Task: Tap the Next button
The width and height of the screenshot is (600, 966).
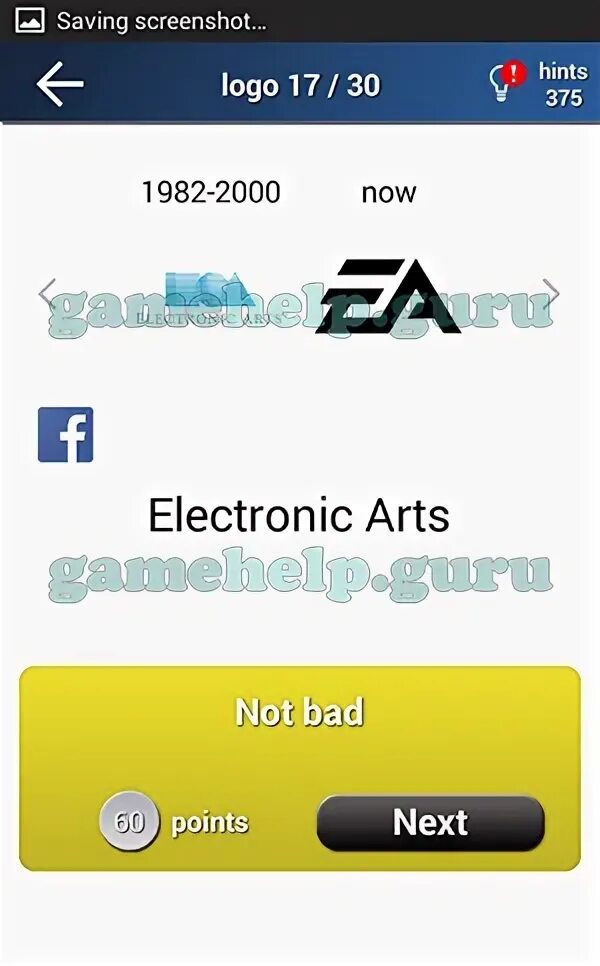Action: pos(431,823)
